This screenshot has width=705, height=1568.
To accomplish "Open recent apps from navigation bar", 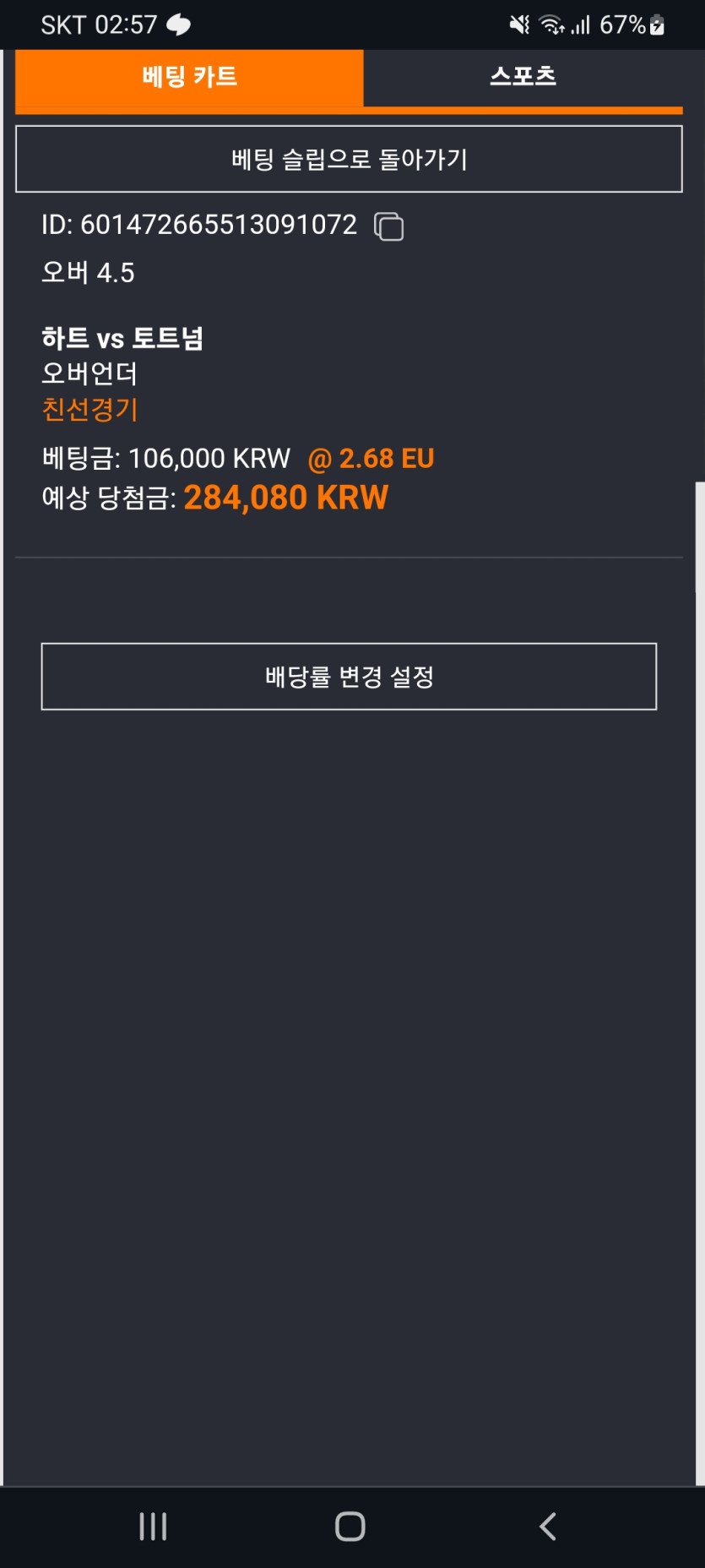I will [x=153, y=1526].
